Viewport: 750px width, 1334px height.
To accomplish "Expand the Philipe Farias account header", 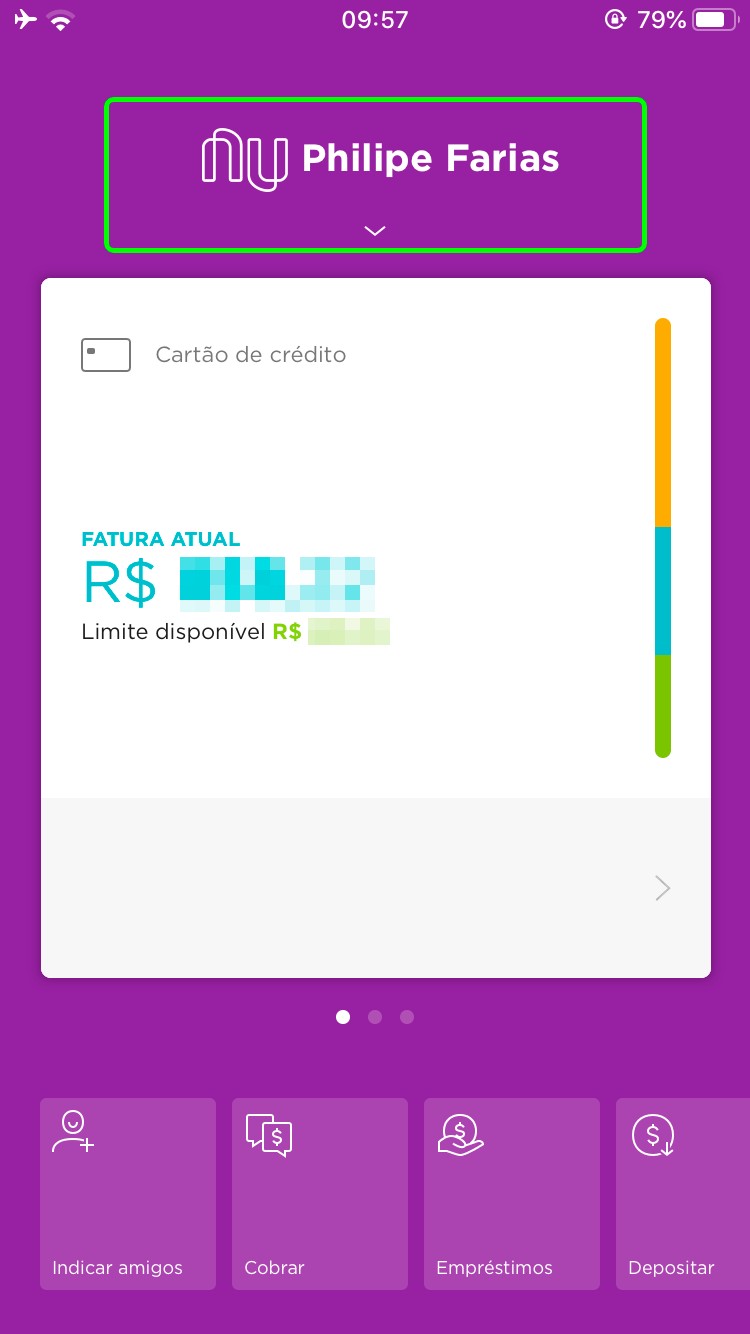I will [375, 176].
